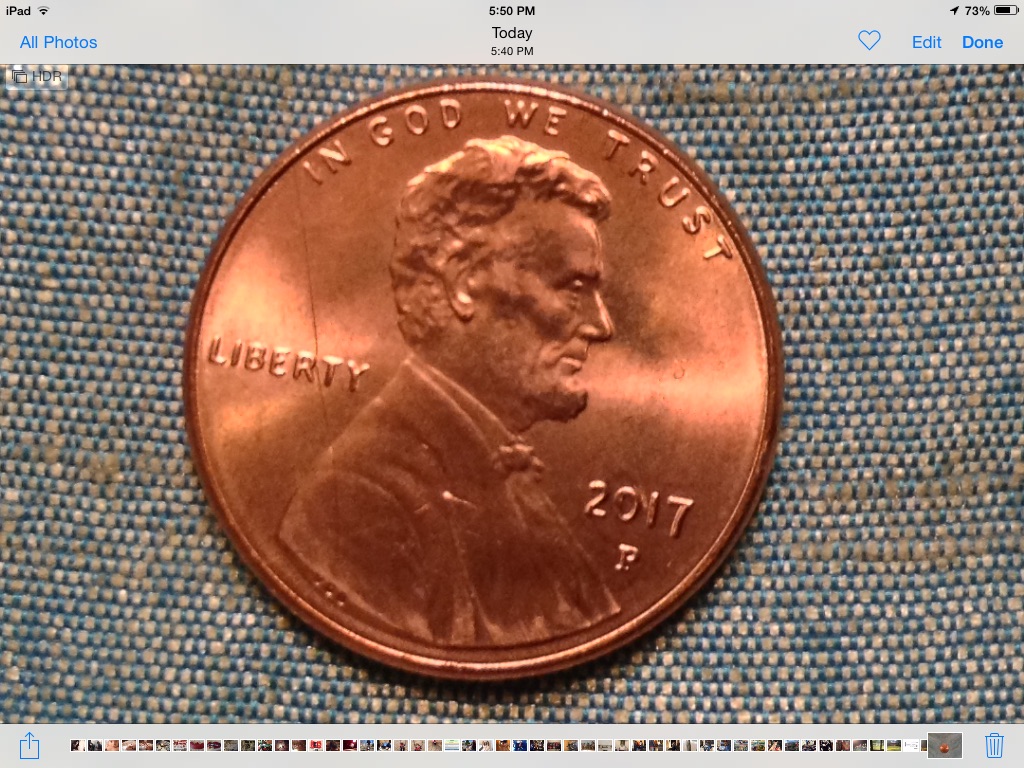Delete this photo with the trash icon
Image resolution: width=1024 pixels, height=768 pixels.
point(994,745)
